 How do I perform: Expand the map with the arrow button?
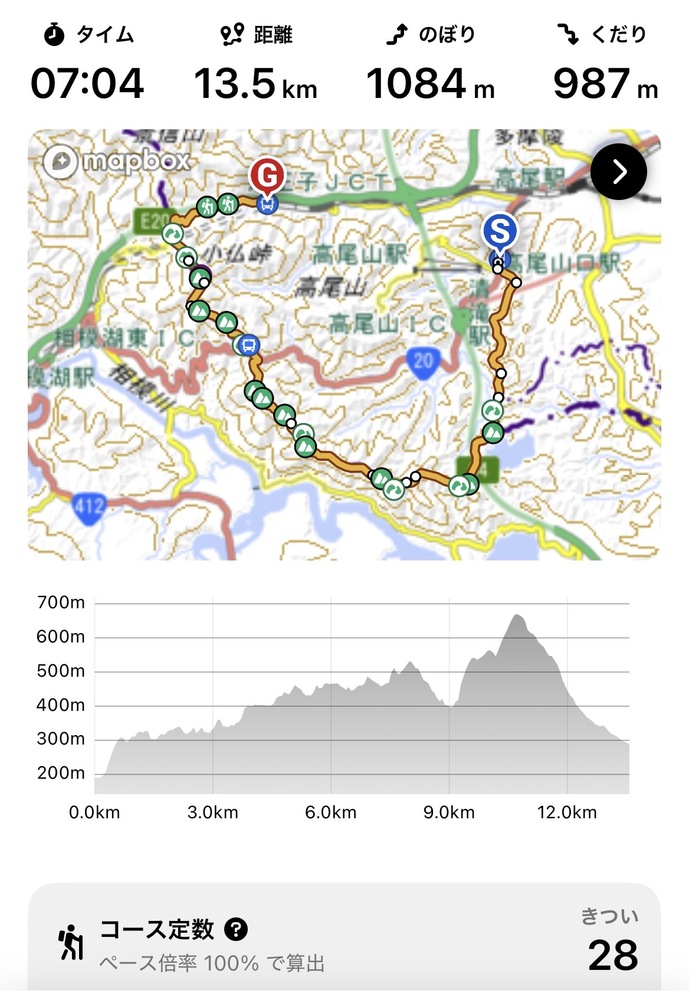click(619, 172)
